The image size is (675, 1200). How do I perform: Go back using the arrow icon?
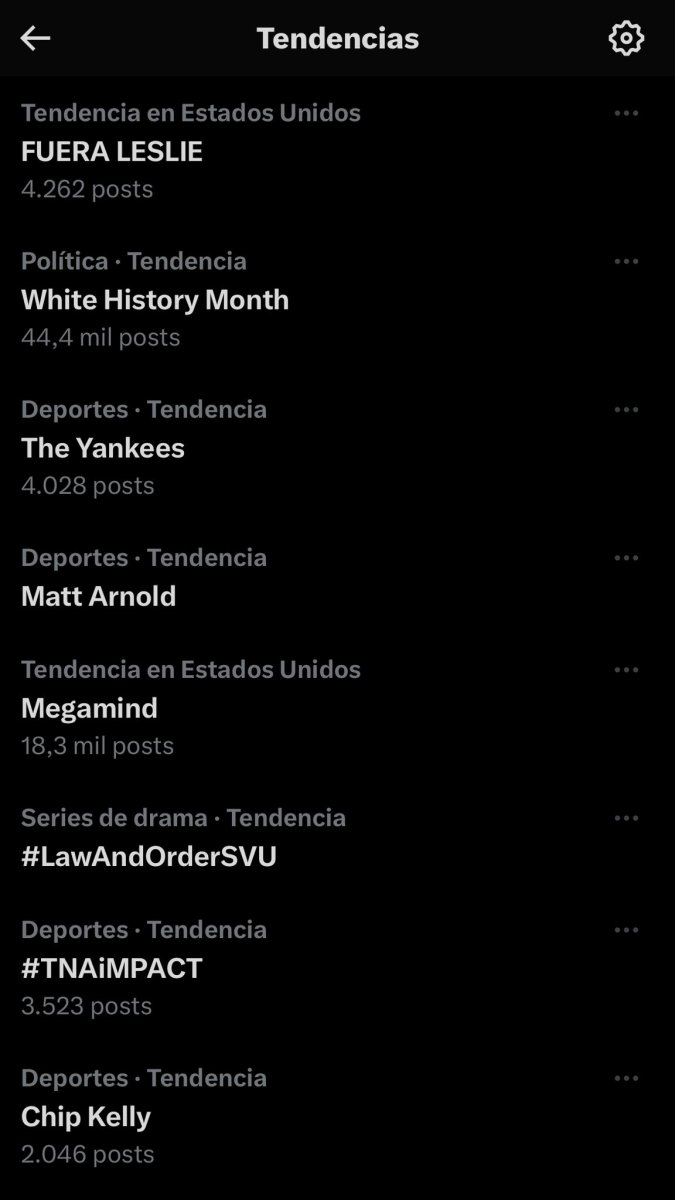[x=35, y=39]
